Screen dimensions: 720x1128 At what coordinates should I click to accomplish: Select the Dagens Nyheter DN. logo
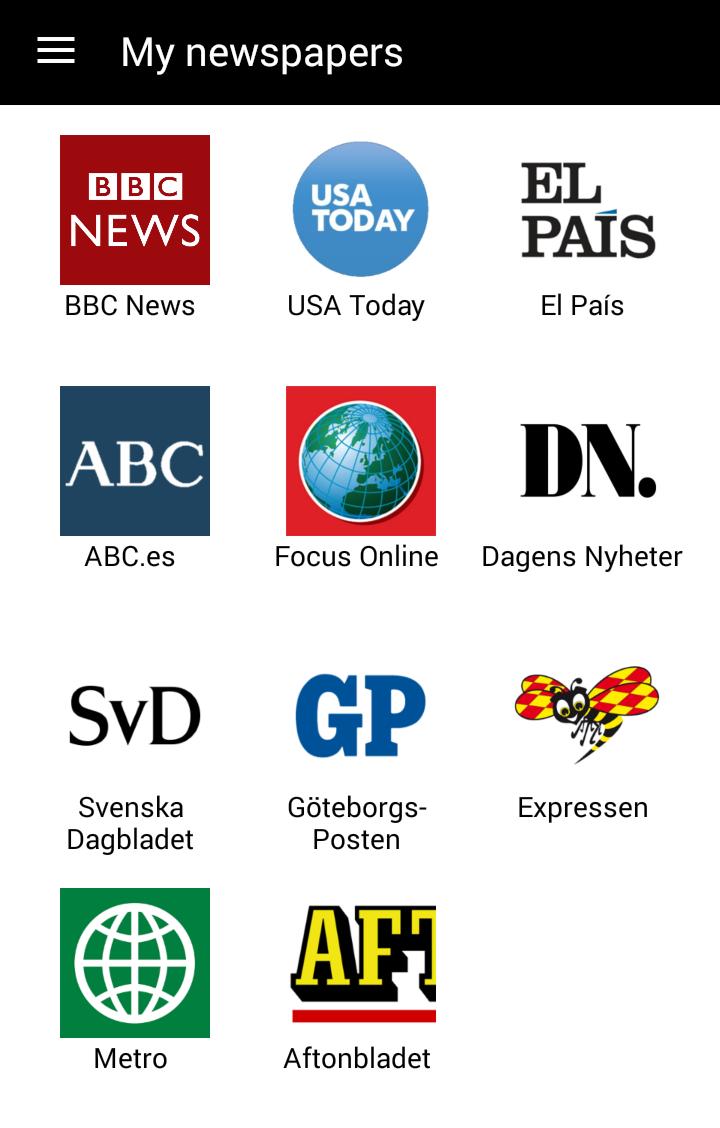click(x=585, y=460)
